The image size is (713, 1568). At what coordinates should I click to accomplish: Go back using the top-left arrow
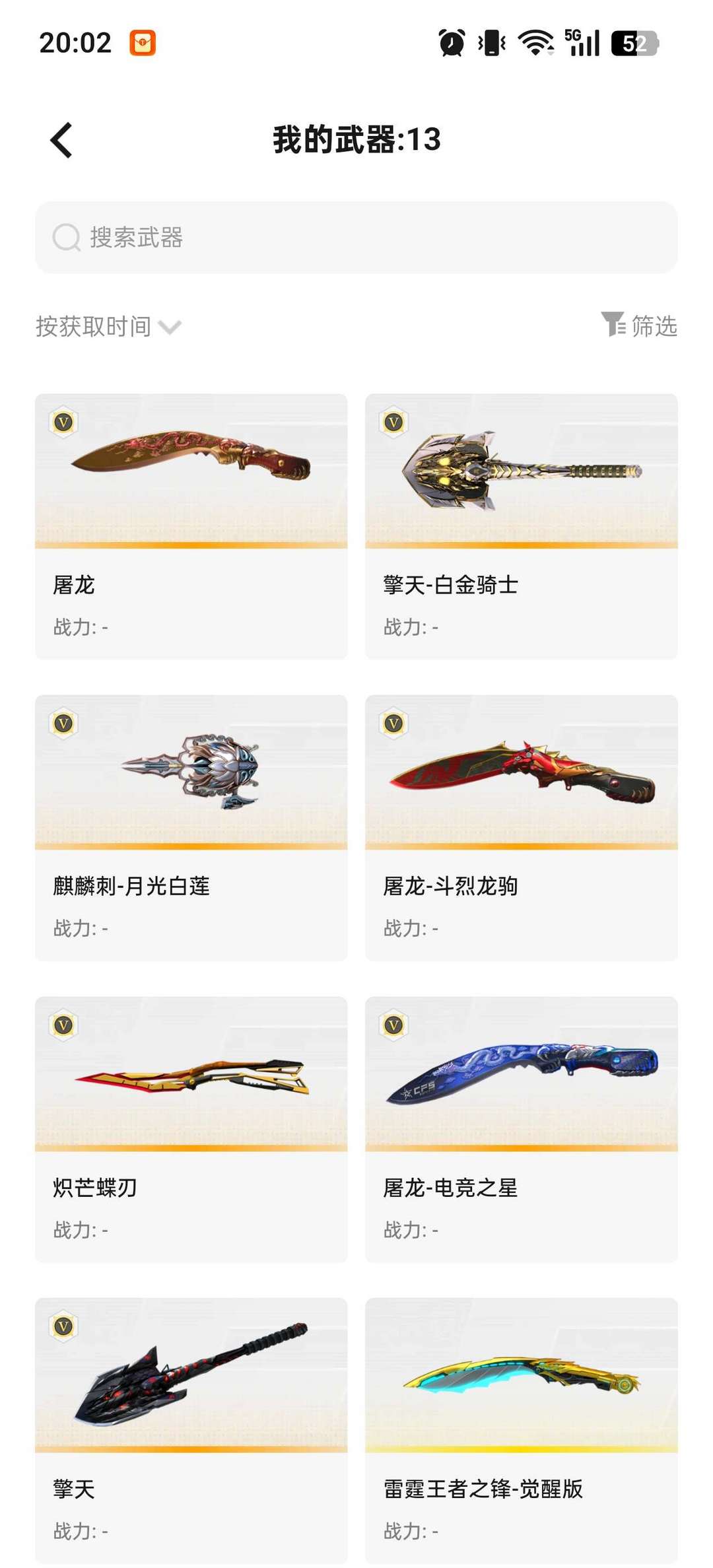pos(61,140)
